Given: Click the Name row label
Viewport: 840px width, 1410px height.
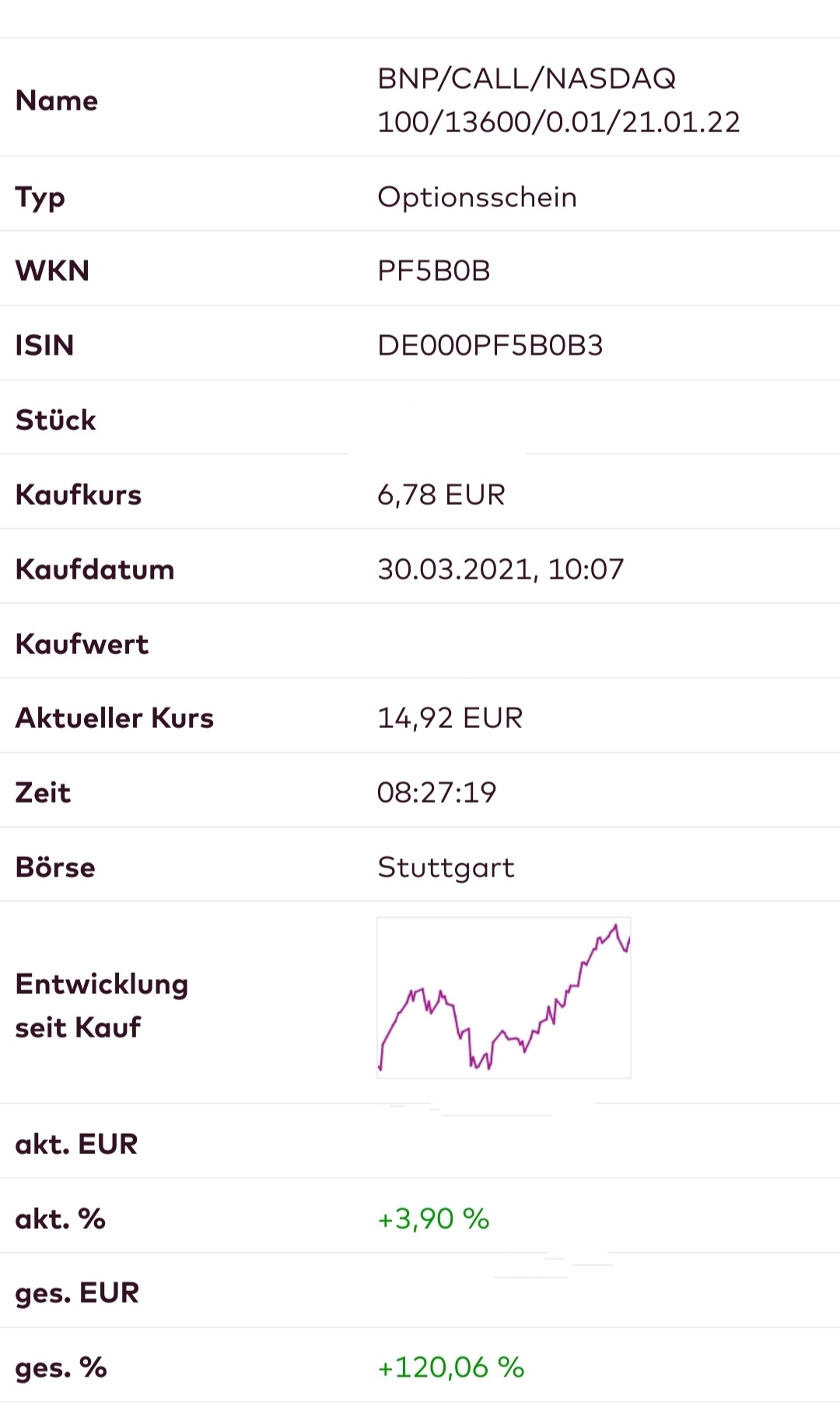Looking at the screenshot, I should tap(56, 100).
